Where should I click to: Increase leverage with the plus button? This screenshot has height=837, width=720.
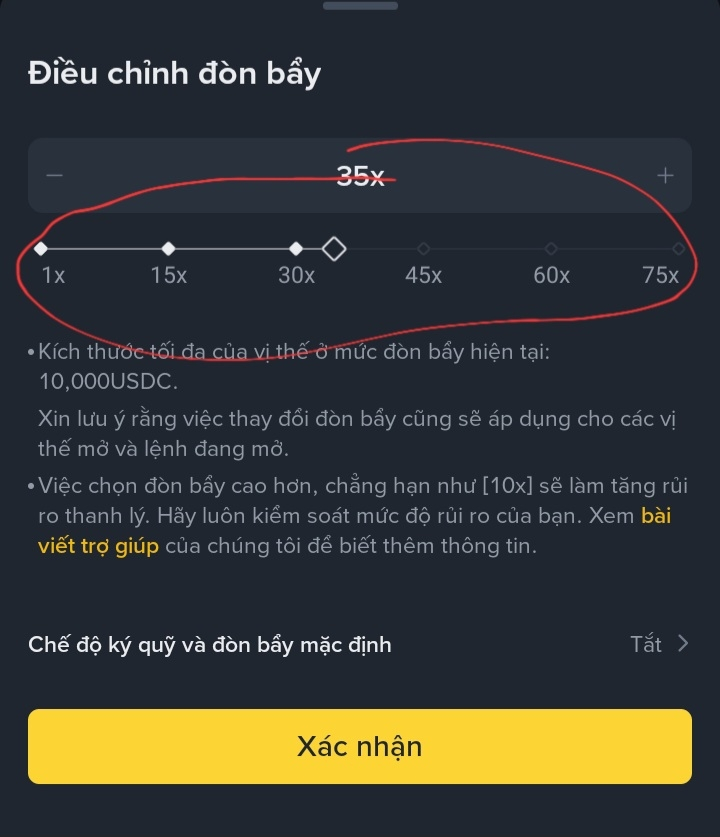[x=665, y=177]
